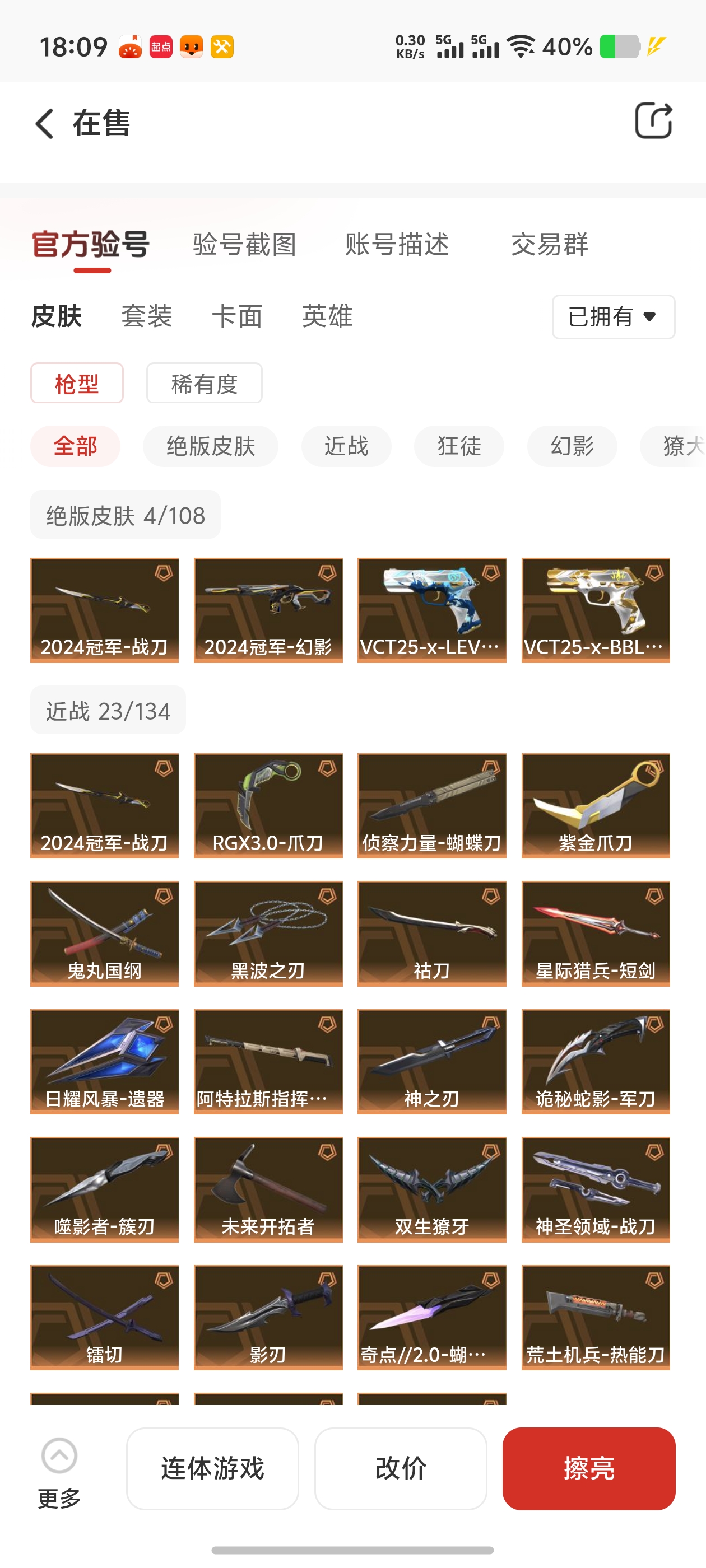Open the 账号描述 tab
The width and height of the screenshot is (706, 1568).
pos(397,245)
